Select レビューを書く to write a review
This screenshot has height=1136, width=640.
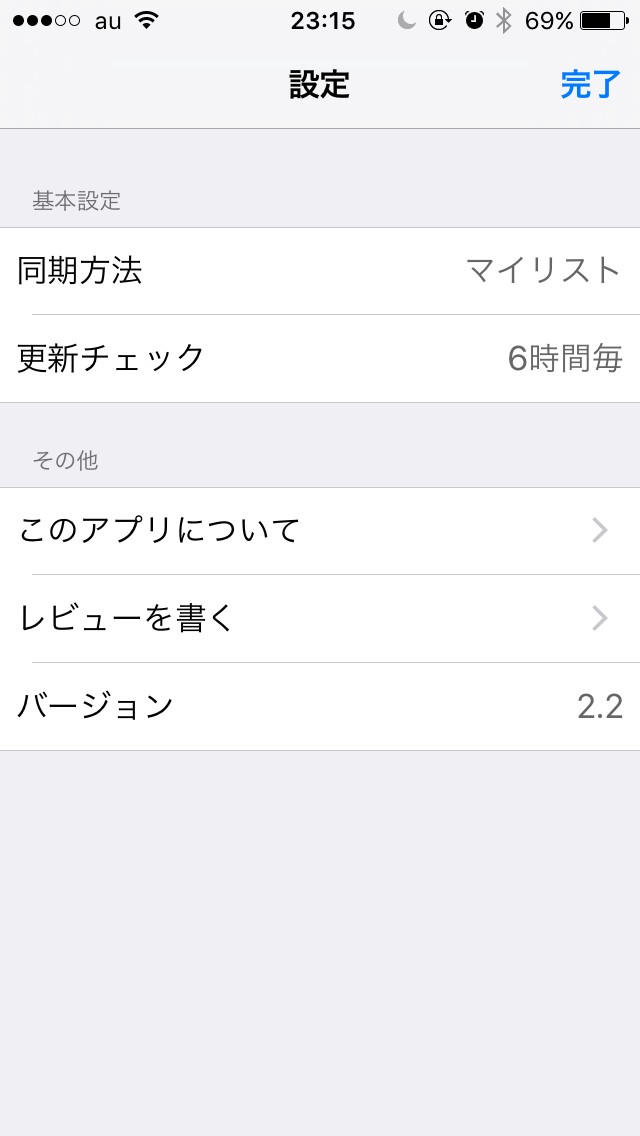(320, 618)
